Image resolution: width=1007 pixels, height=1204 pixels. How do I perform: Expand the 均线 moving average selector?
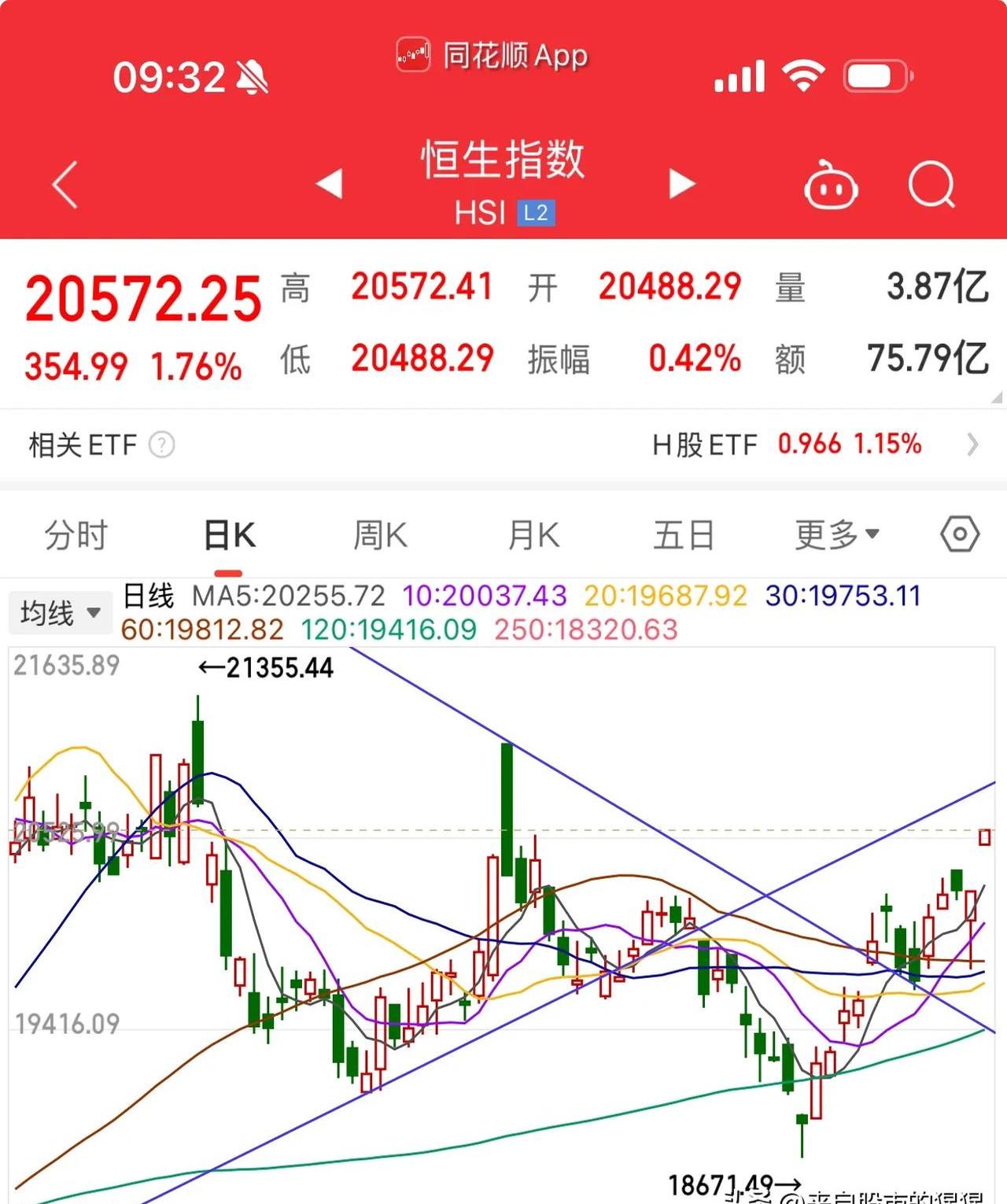pyautogui.click(x=60, y=611)
